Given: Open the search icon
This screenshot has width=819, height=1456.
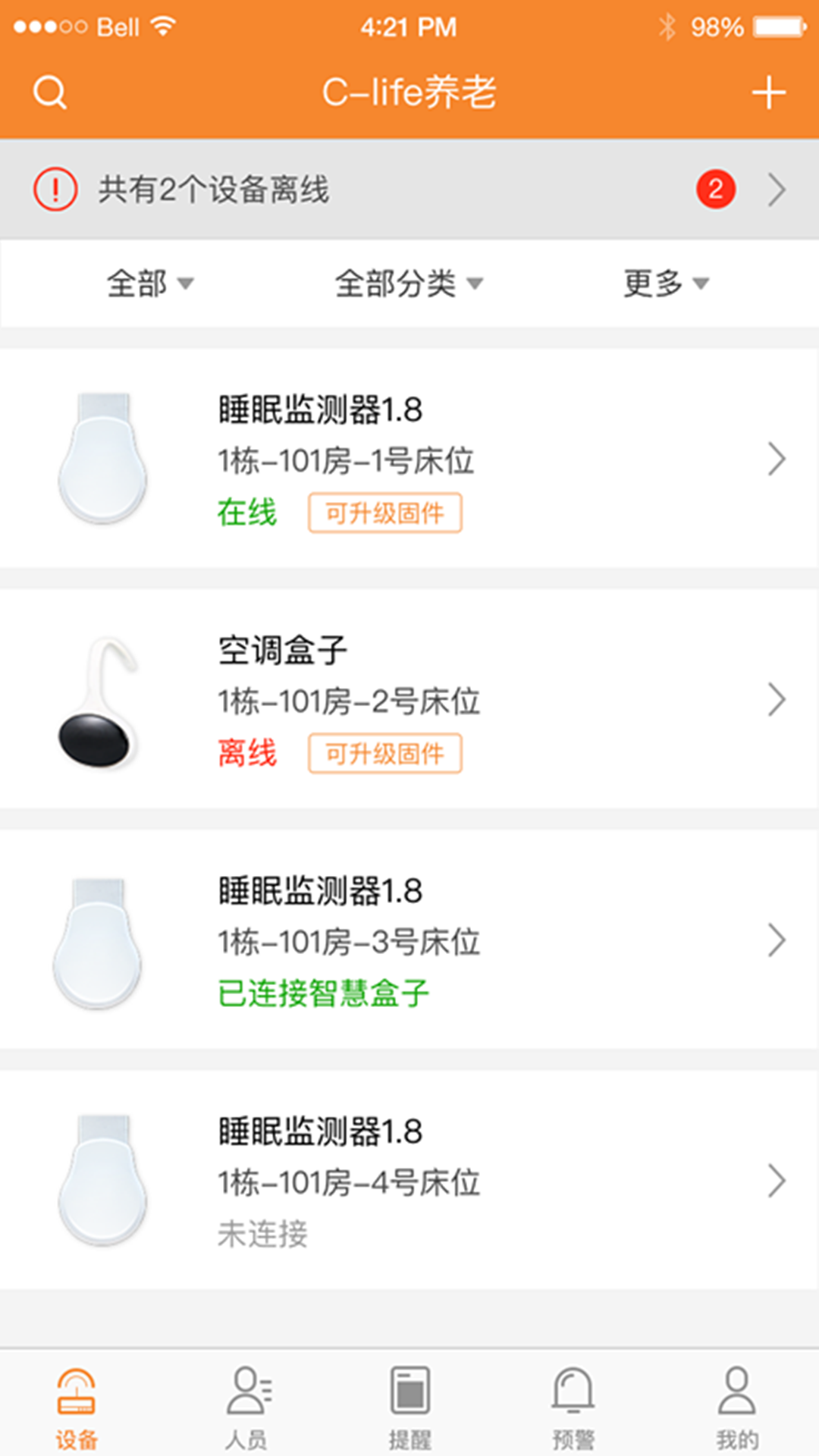Looking at the screenshot, I should pos(50,93).
